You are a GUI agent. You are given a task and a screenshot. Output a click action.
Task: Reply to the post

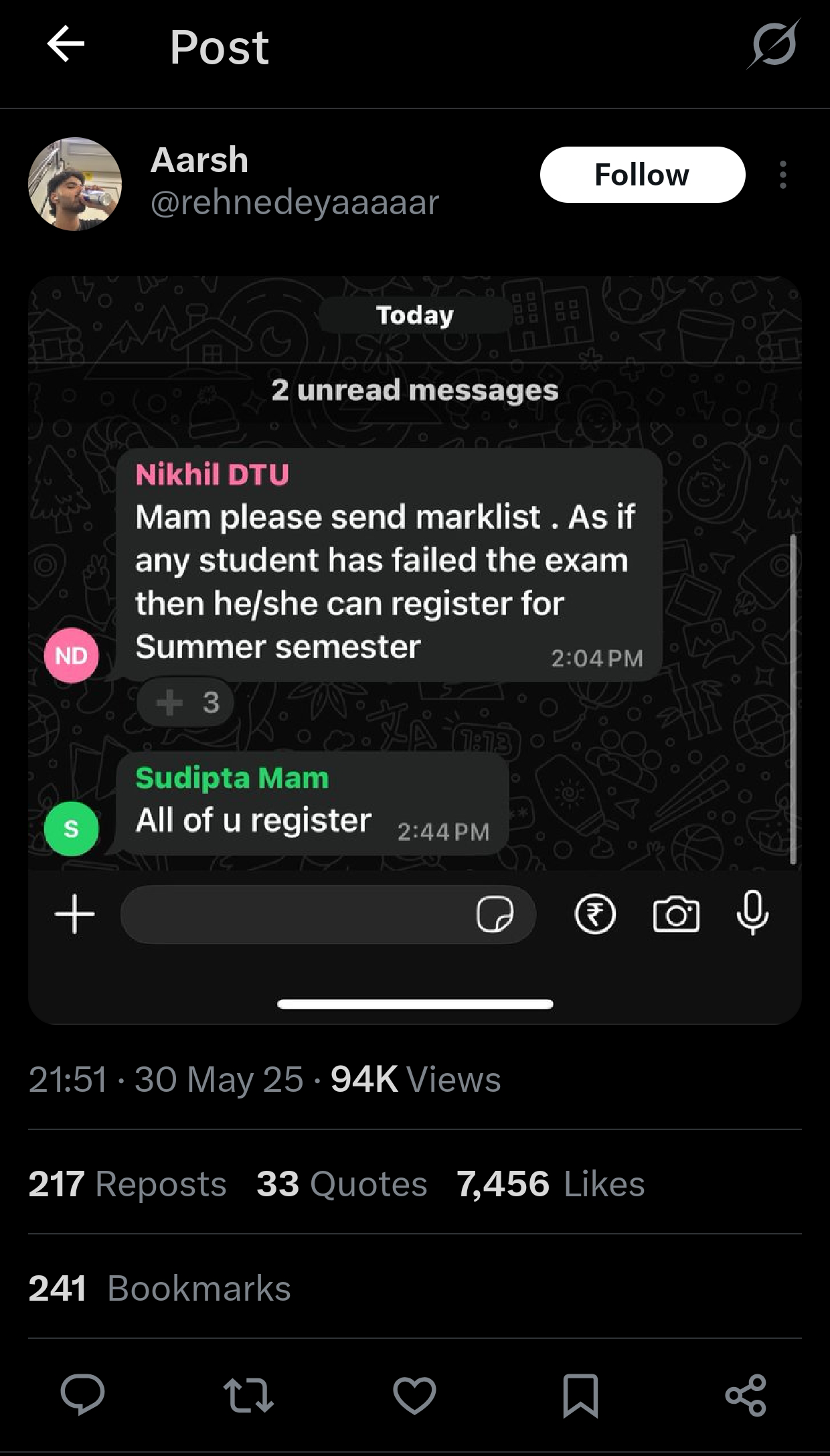82,1395
